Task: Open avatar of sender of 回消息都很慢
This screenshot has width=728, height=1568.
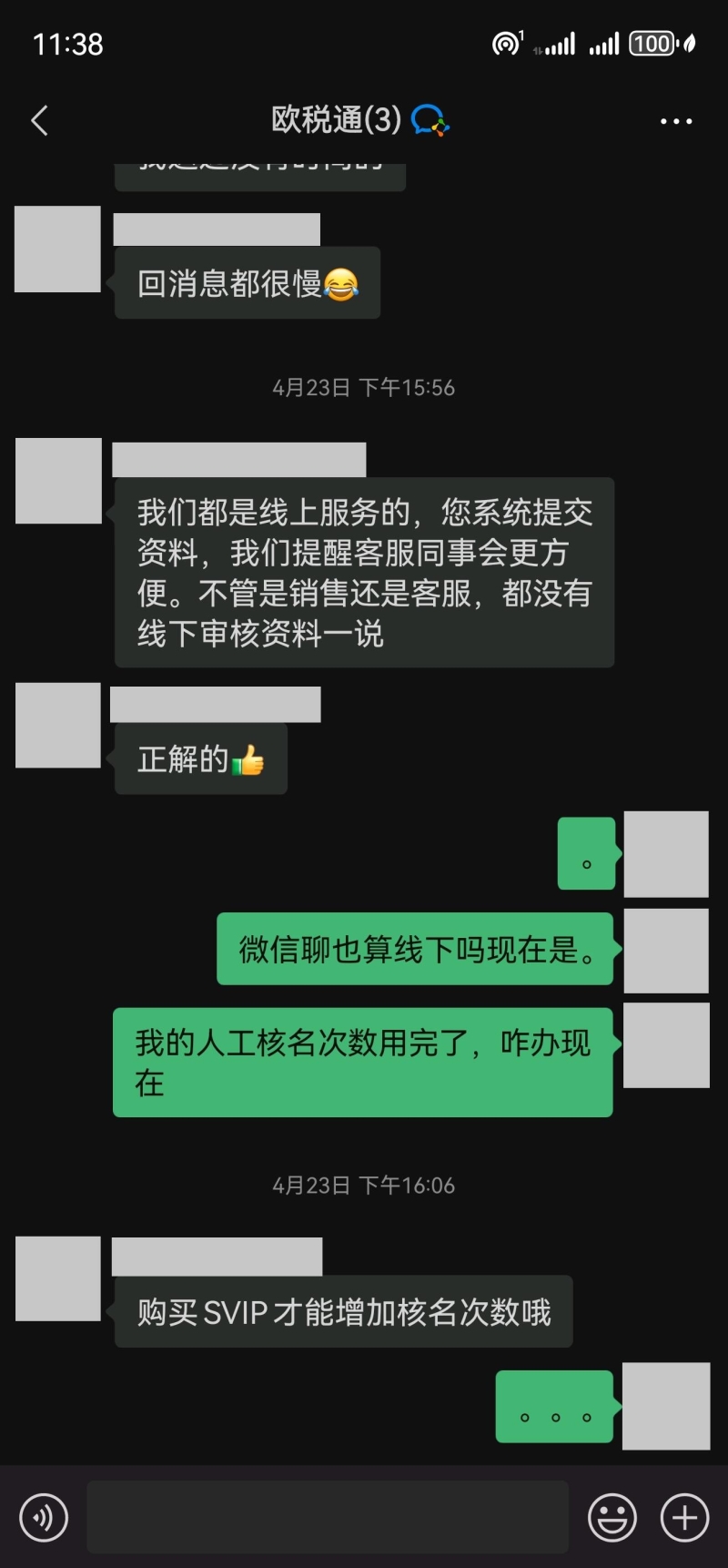Action: pos(57,249)
